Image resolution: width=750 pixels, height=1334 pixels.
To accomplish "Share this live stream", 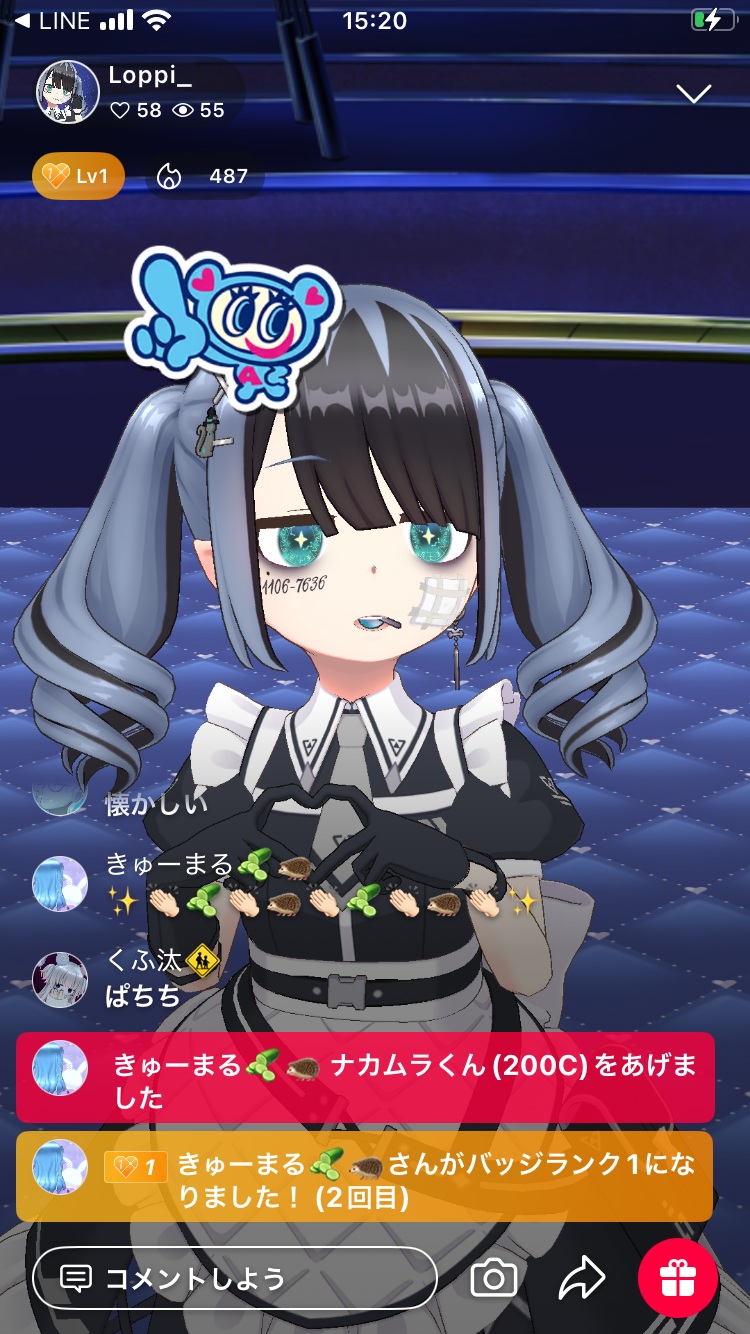I will (582, 1277).
